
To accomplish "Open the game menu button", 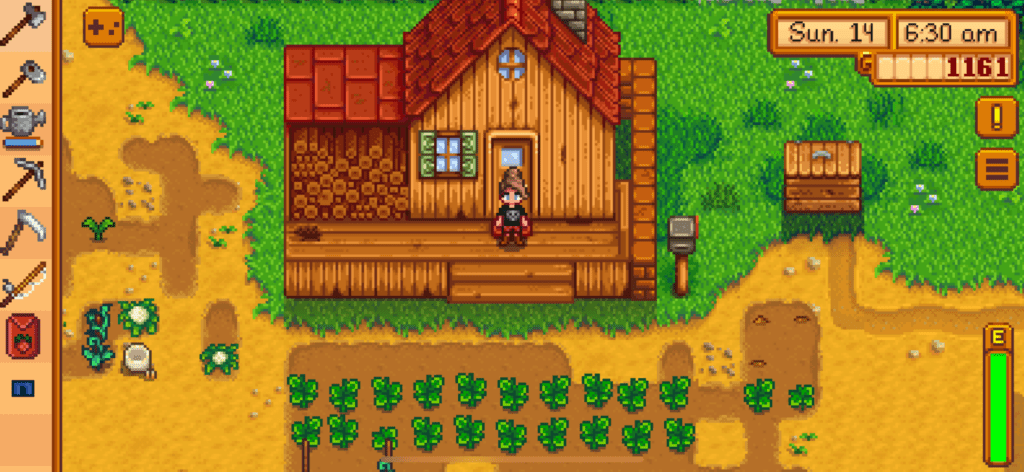I will [x=995, y=168].
